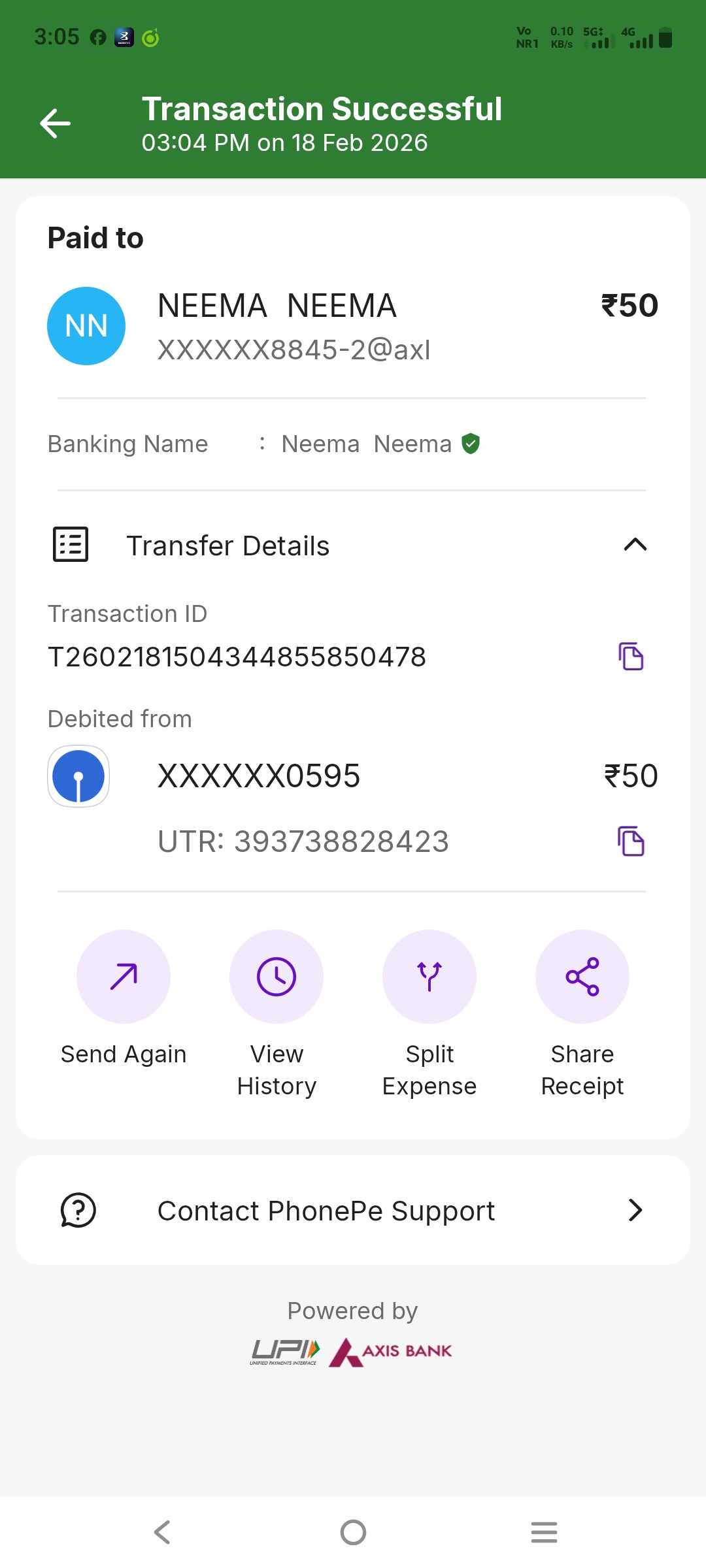Image resolution: width=706 pixels, height=1568 pixels.
Task: Collapse the Transfer Details section
Action: coord(635,545)
